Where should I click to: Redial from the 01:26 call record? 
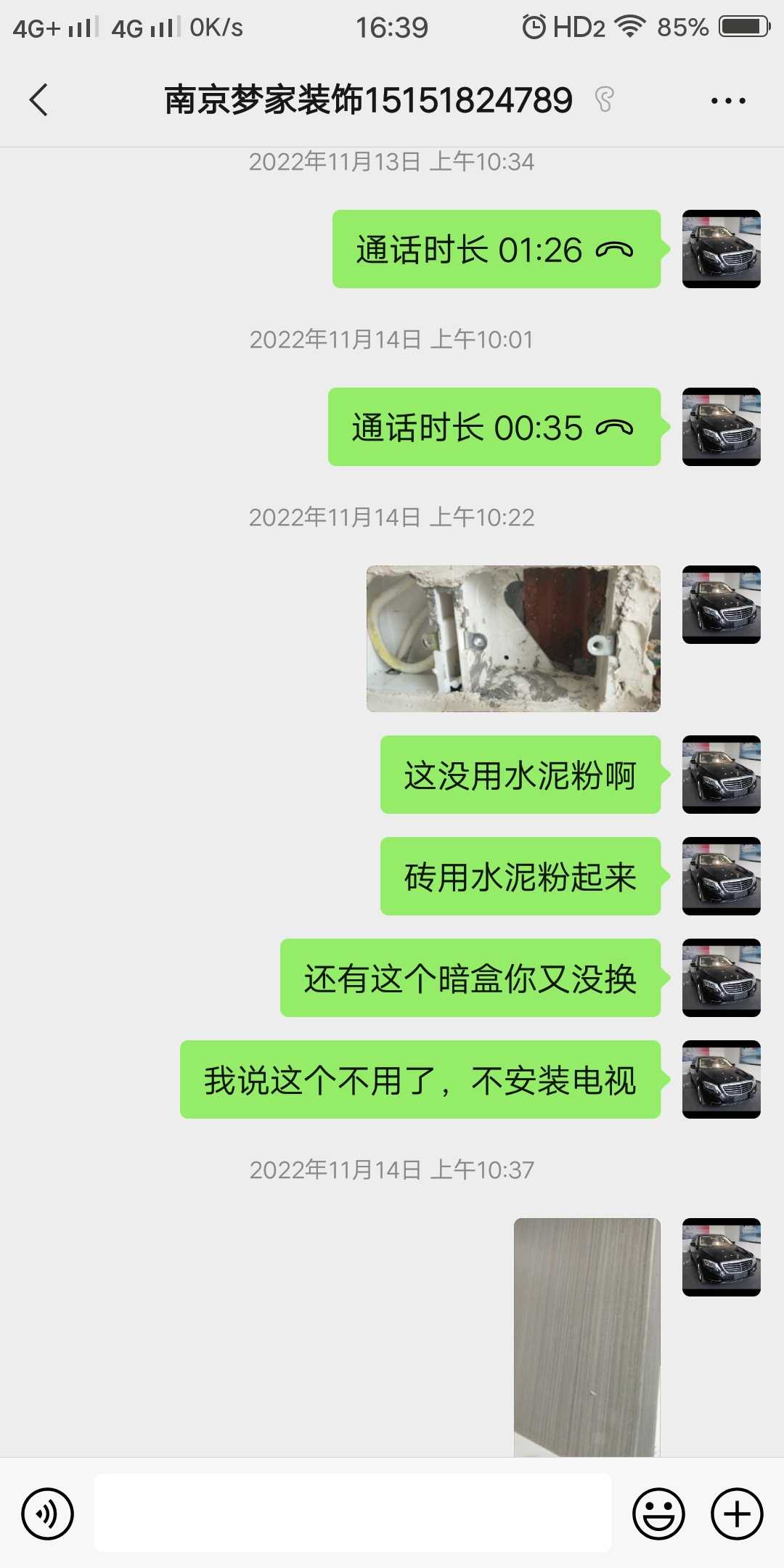[496, 250]
